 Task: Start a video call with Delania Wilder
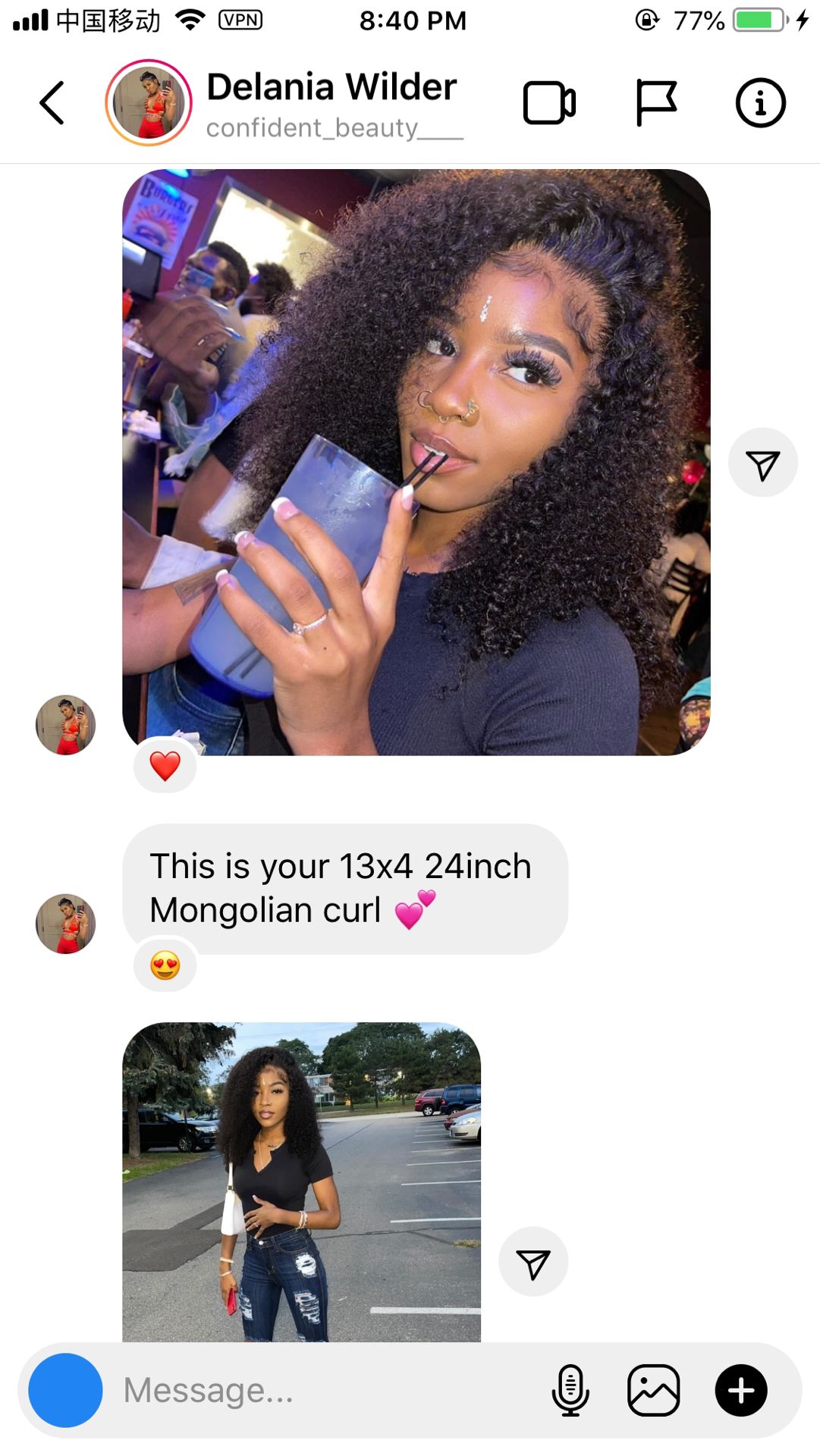click(x=549, y=102)
